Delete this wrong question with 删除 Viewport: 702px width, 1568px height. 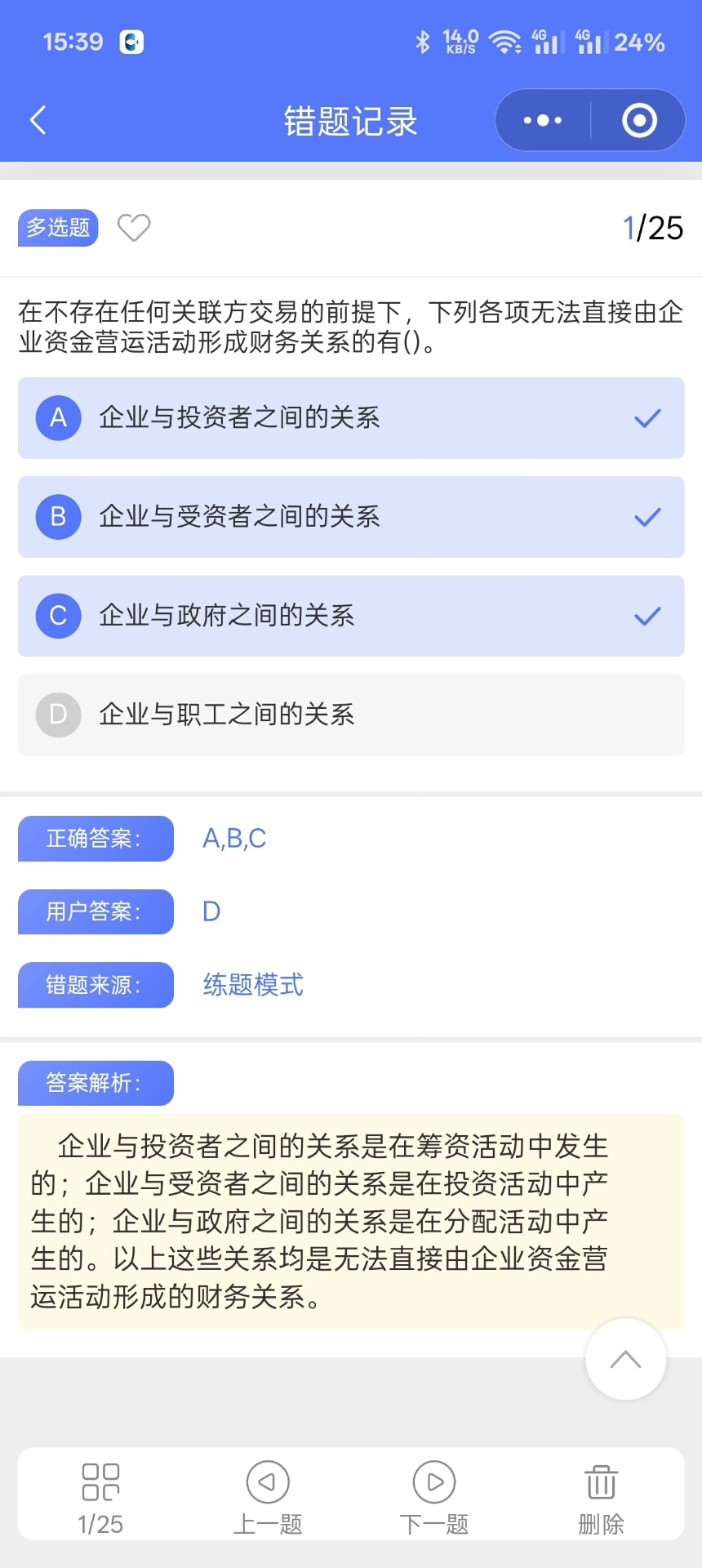click(601, 1496)
